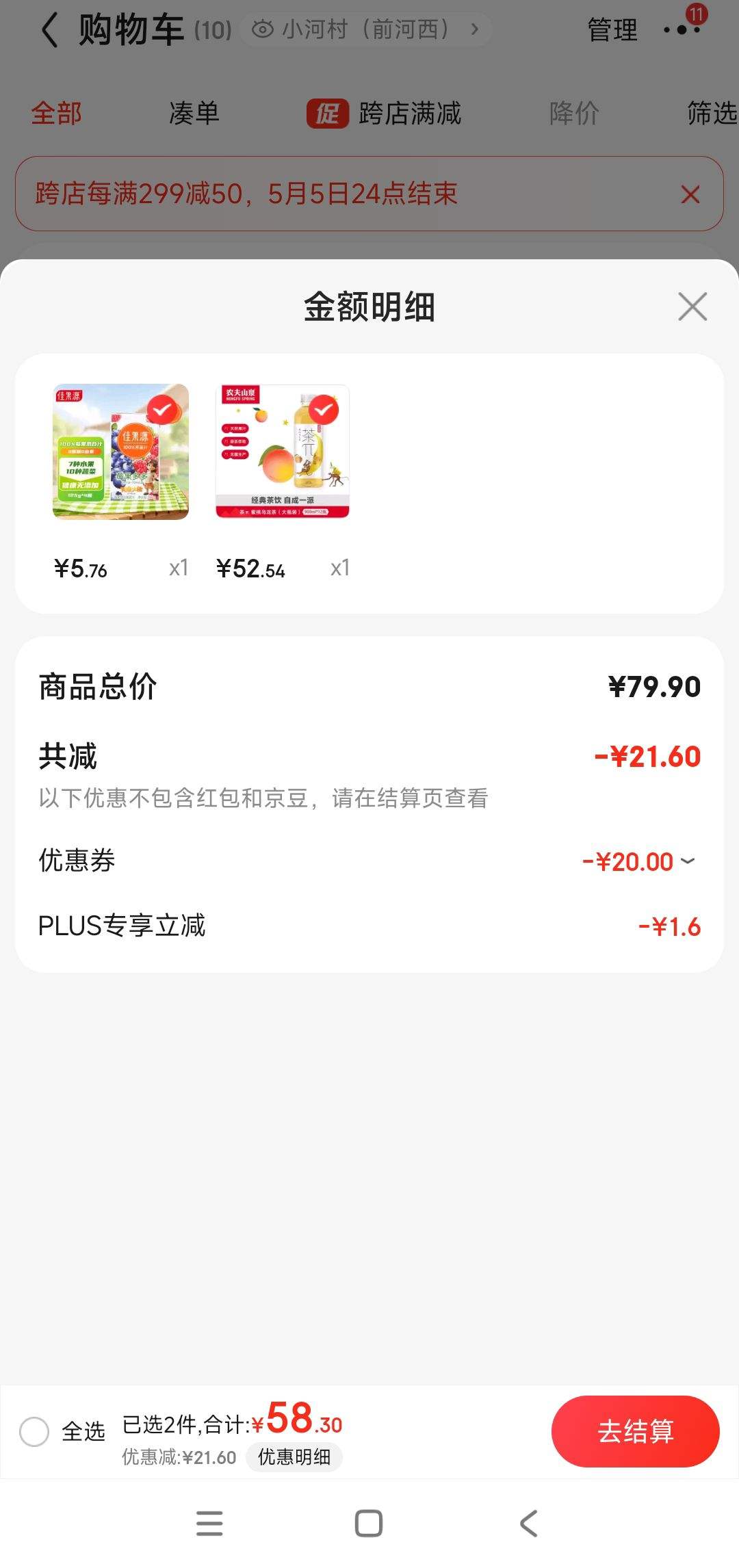Expand the 优惠券 discount details
Screen dimensions: 739x1568
pos(688,861)
